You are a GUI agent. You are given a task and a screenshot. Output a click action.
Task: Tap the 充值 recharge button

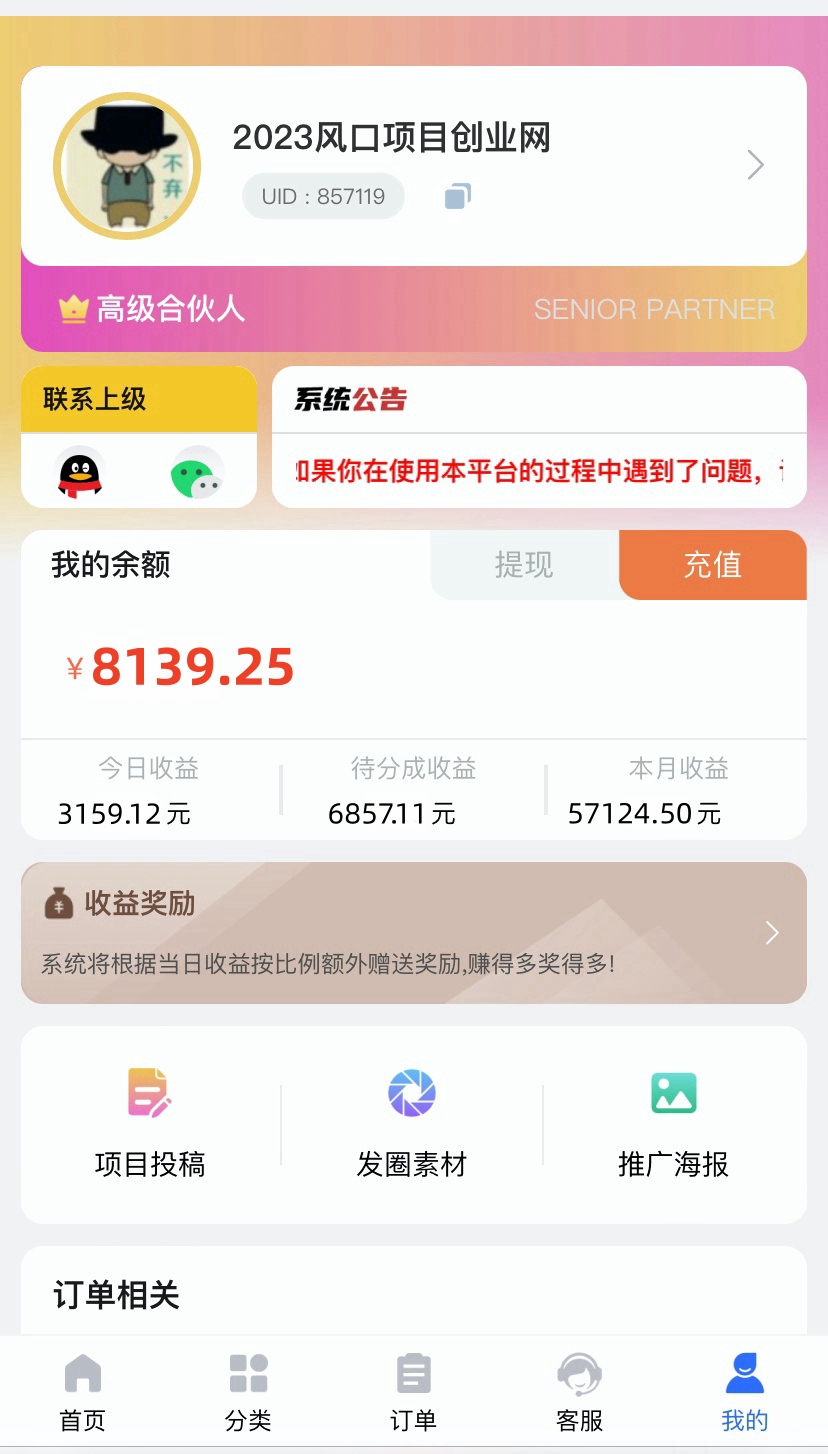[x=712, y=565]
